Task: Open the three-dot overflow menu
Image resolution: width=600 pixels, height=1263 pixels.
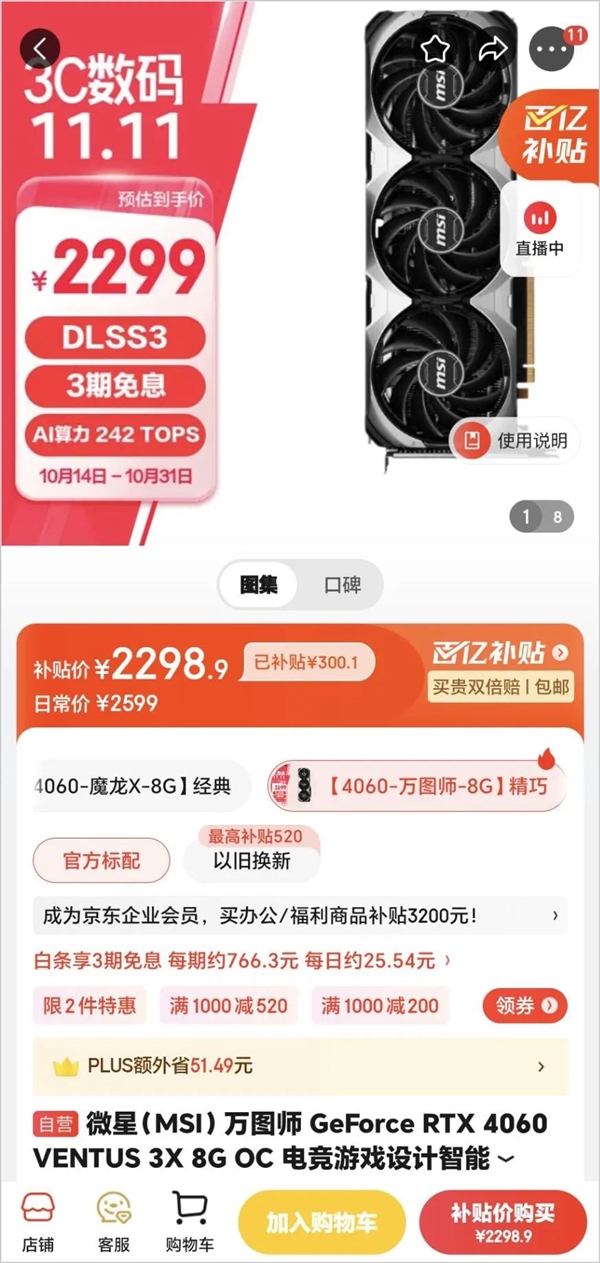Action: [x=553, y=50]
